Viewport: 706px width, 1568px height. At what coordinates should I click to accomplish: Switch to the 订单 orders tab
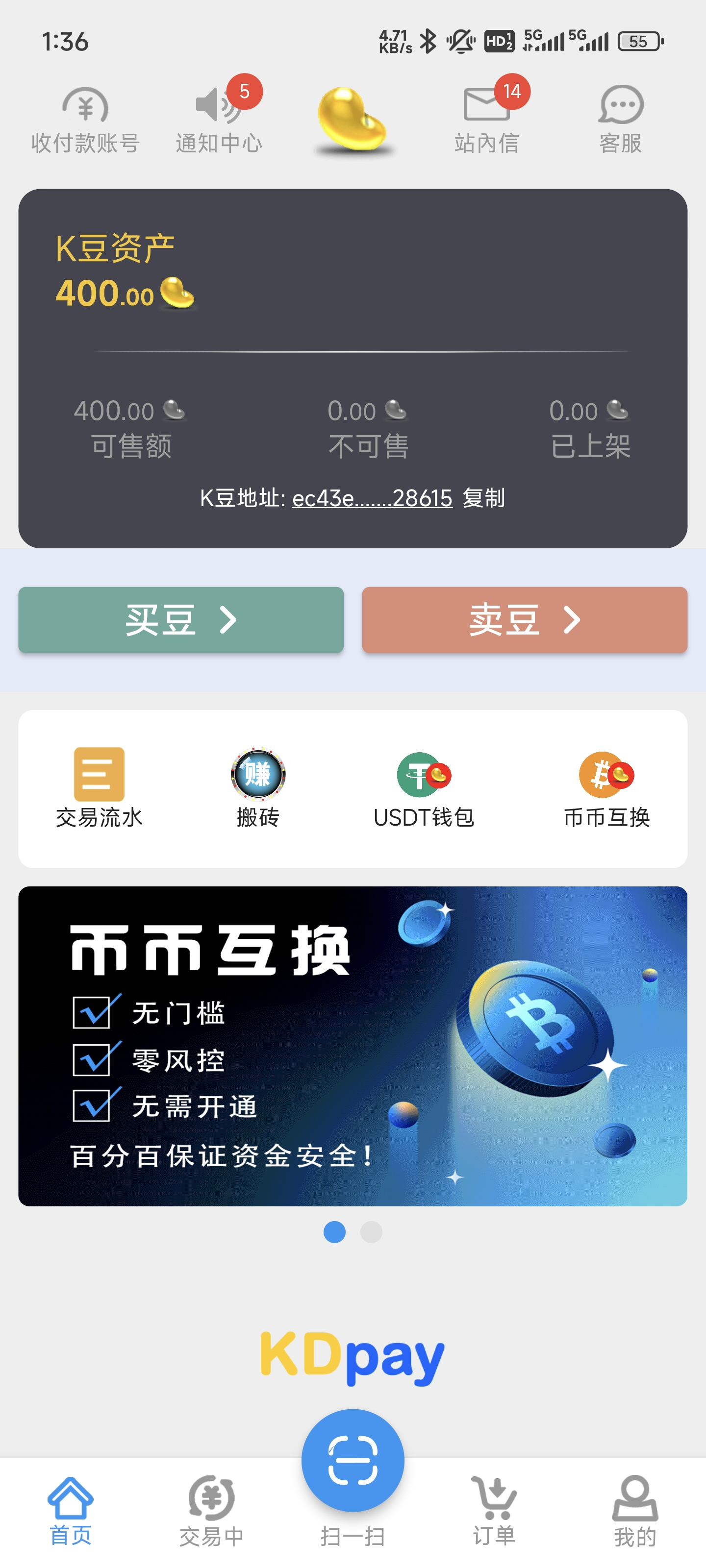(494, 1510)
